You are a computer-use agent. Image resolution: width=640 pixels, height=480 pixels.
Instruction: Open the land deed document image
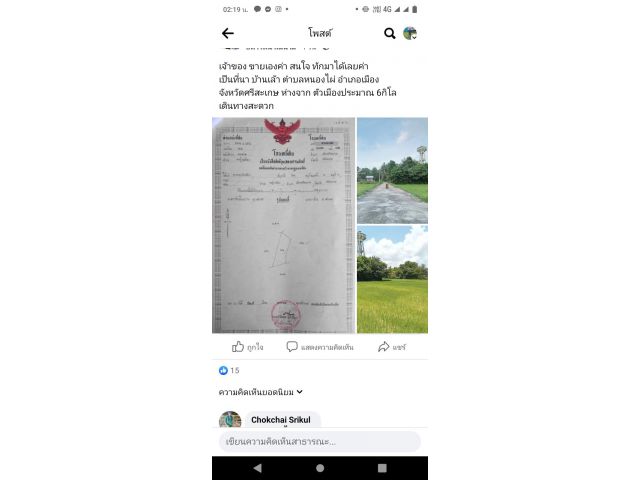point(283,225)
